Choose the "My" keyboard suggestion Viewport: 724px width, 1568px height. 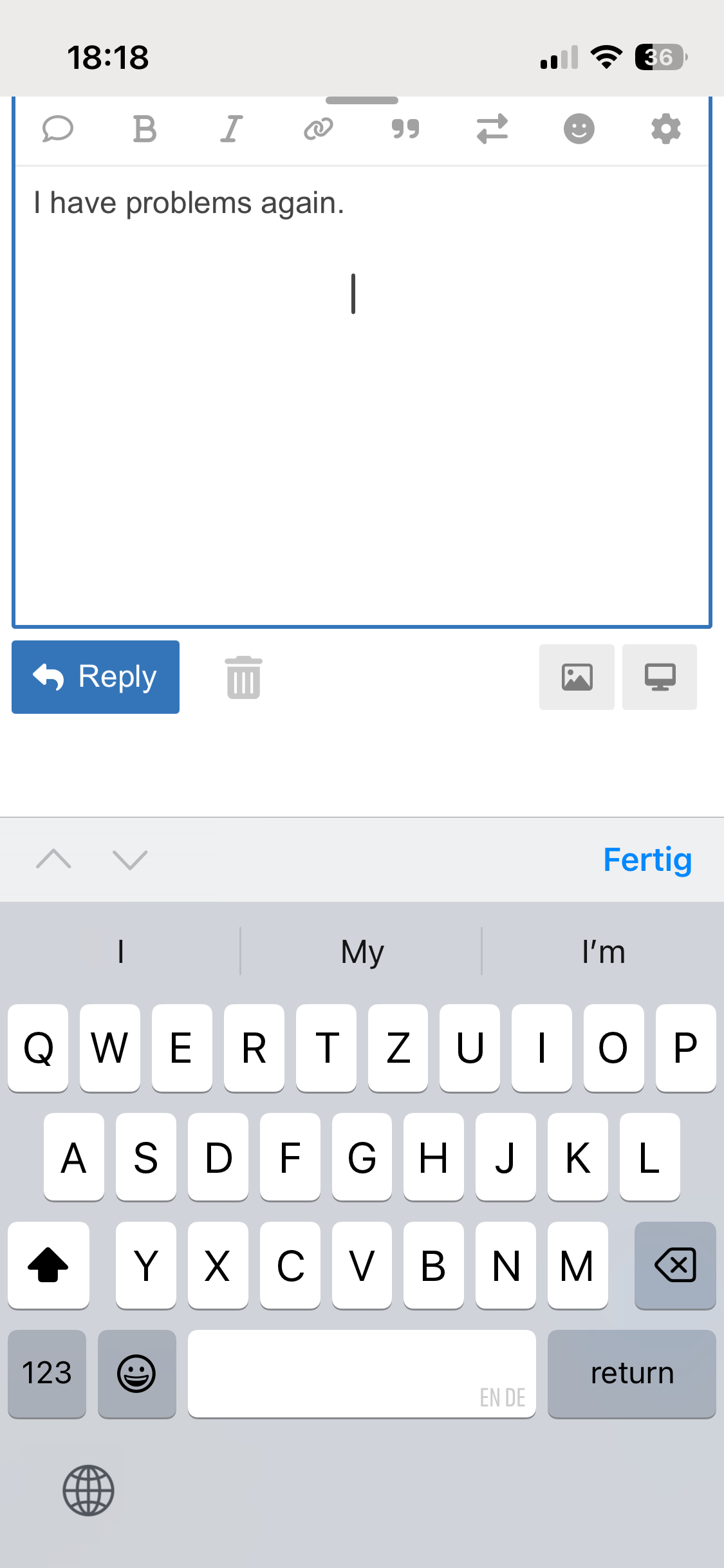(x=362, y=951)
